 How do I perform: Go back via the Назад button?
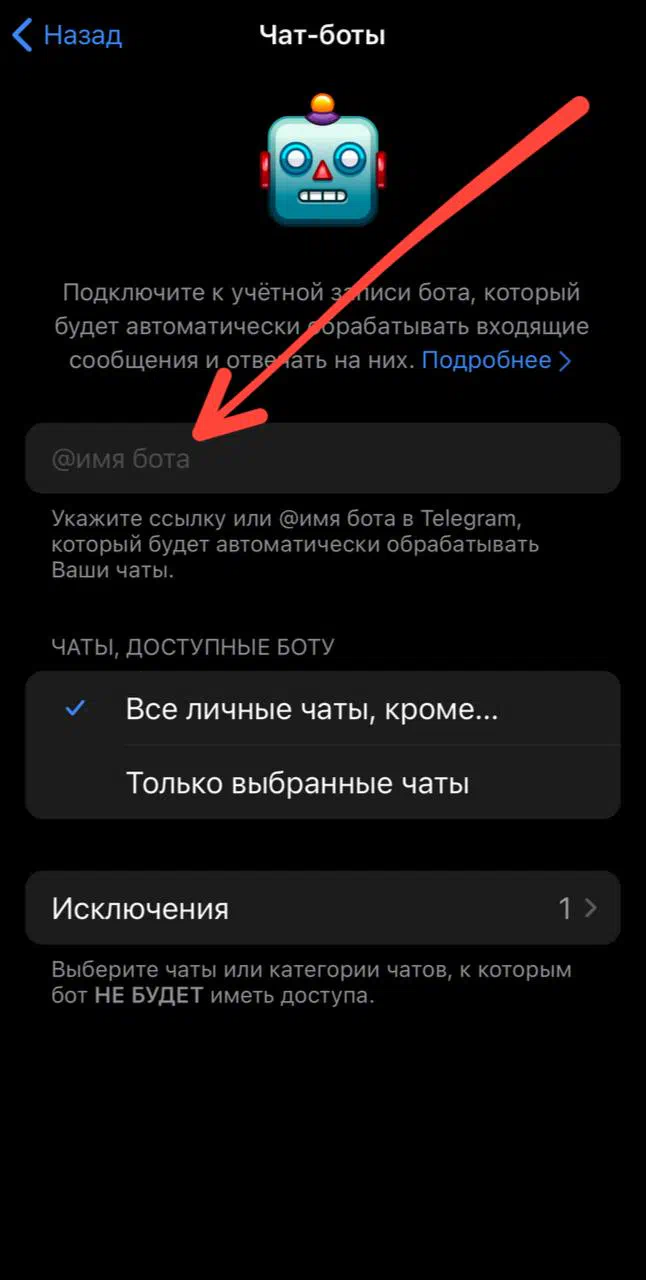pyautogui.click(x=67, y=36)
